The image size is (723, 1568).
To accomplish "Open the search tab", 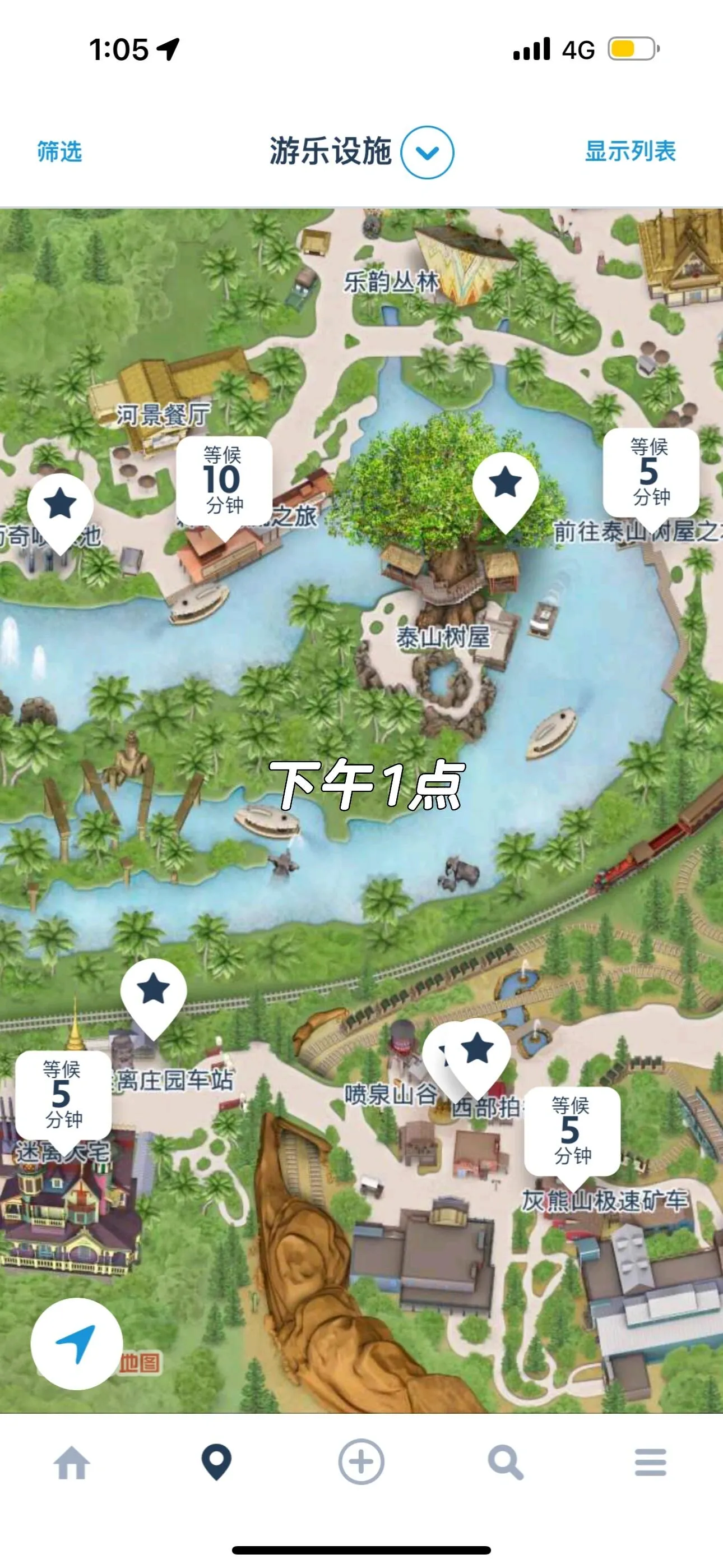I will pos(505,1462).
